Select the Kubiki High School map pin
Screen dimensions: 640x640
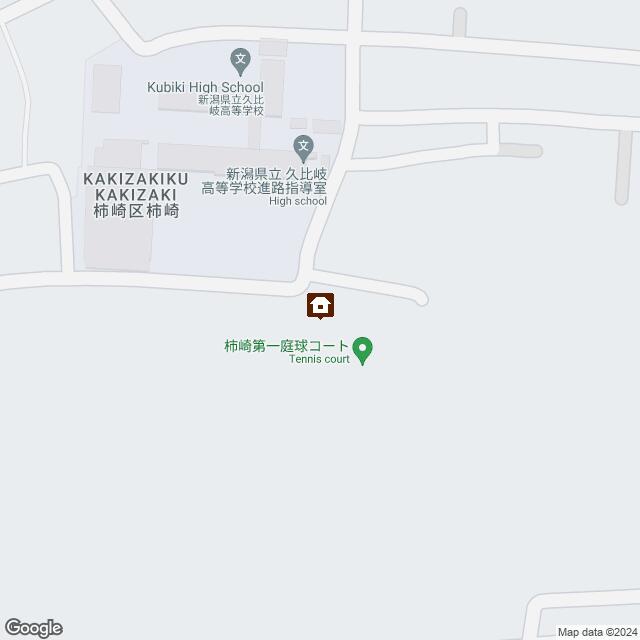(239, 60)
